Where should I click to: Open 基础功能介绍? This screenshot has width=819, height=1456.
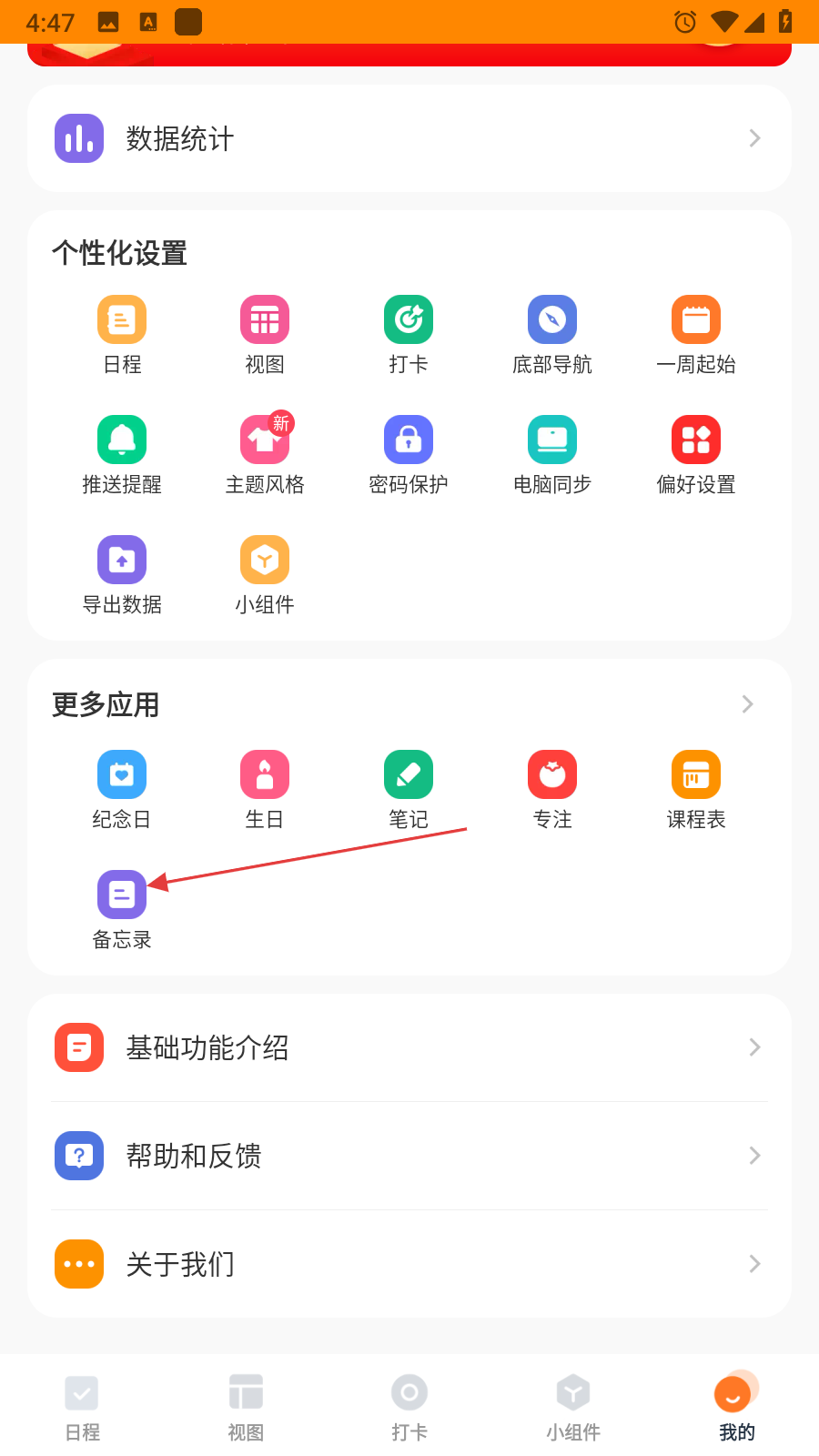pos(409,1047)
